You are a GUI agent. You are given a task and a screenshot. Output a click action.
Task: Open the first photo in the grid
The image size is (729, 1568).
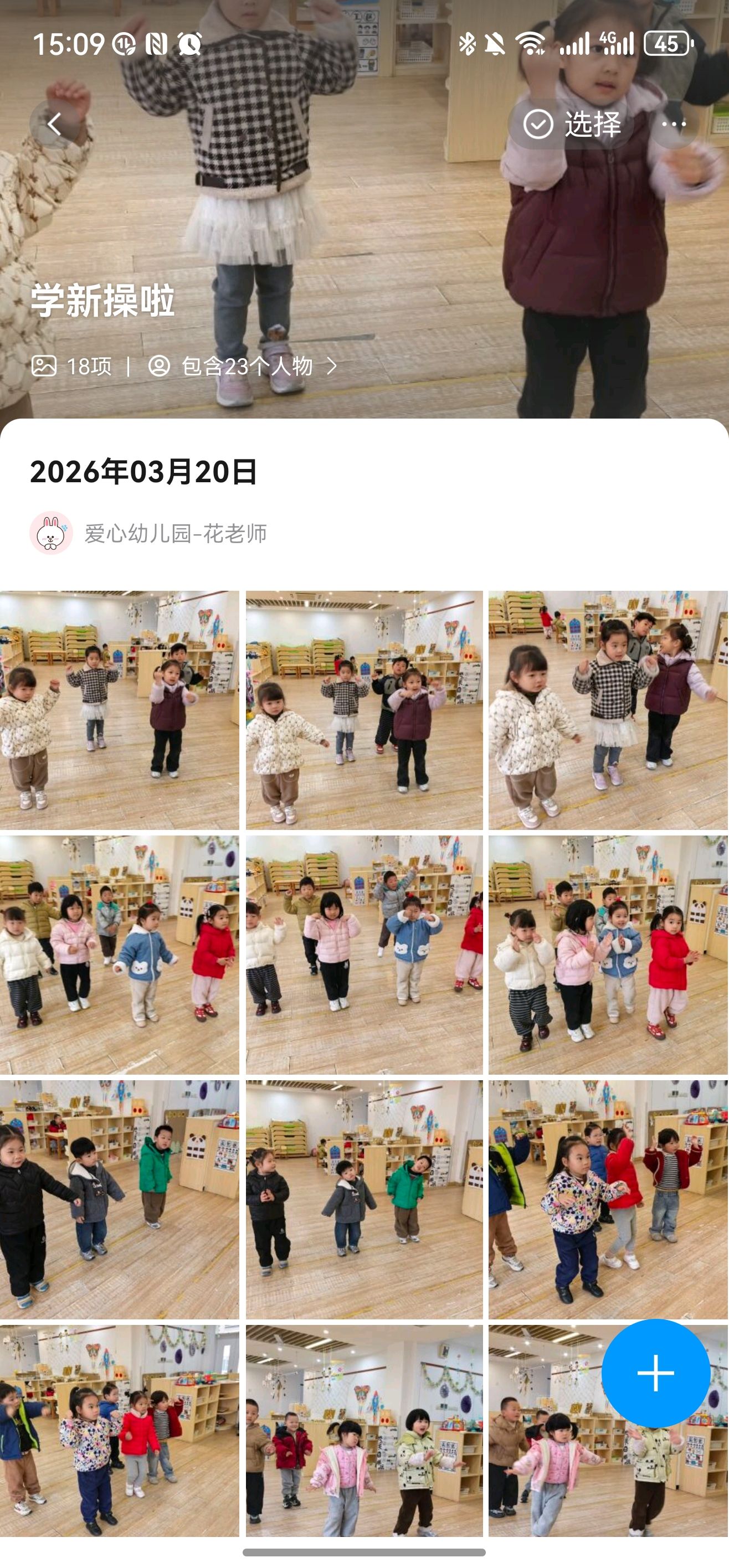click(x=119, y=710)
